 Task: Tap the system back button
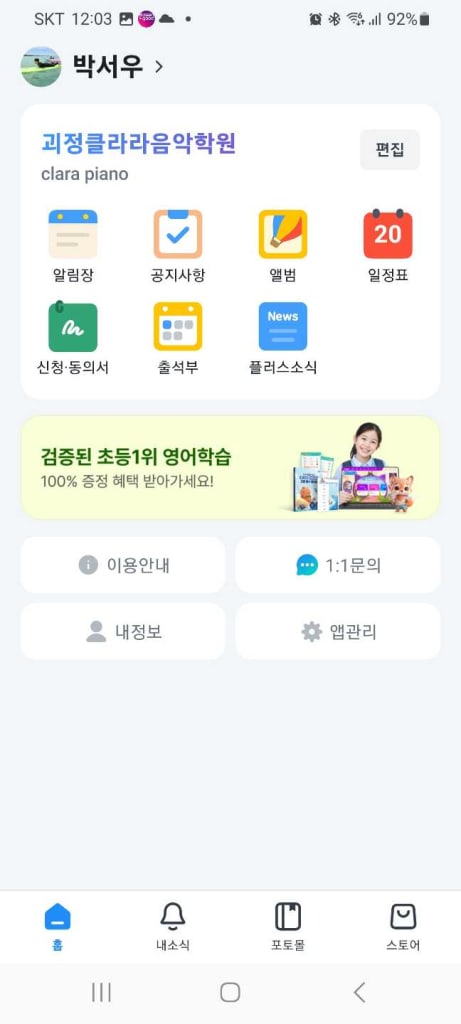click(359, 993)
